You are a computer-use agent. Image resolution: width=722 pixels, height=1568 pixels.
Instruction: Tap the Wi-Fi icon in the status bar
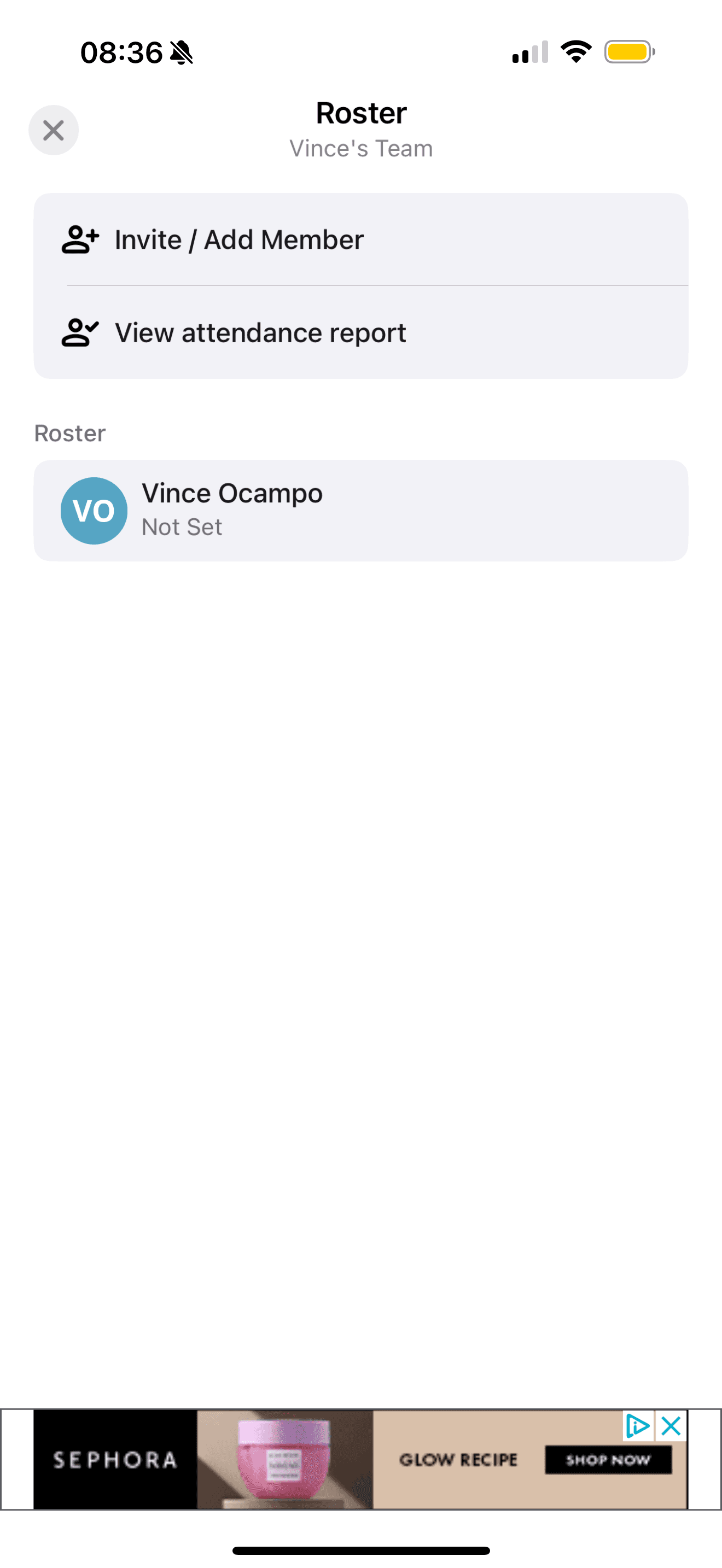click(x=575, y=51)
